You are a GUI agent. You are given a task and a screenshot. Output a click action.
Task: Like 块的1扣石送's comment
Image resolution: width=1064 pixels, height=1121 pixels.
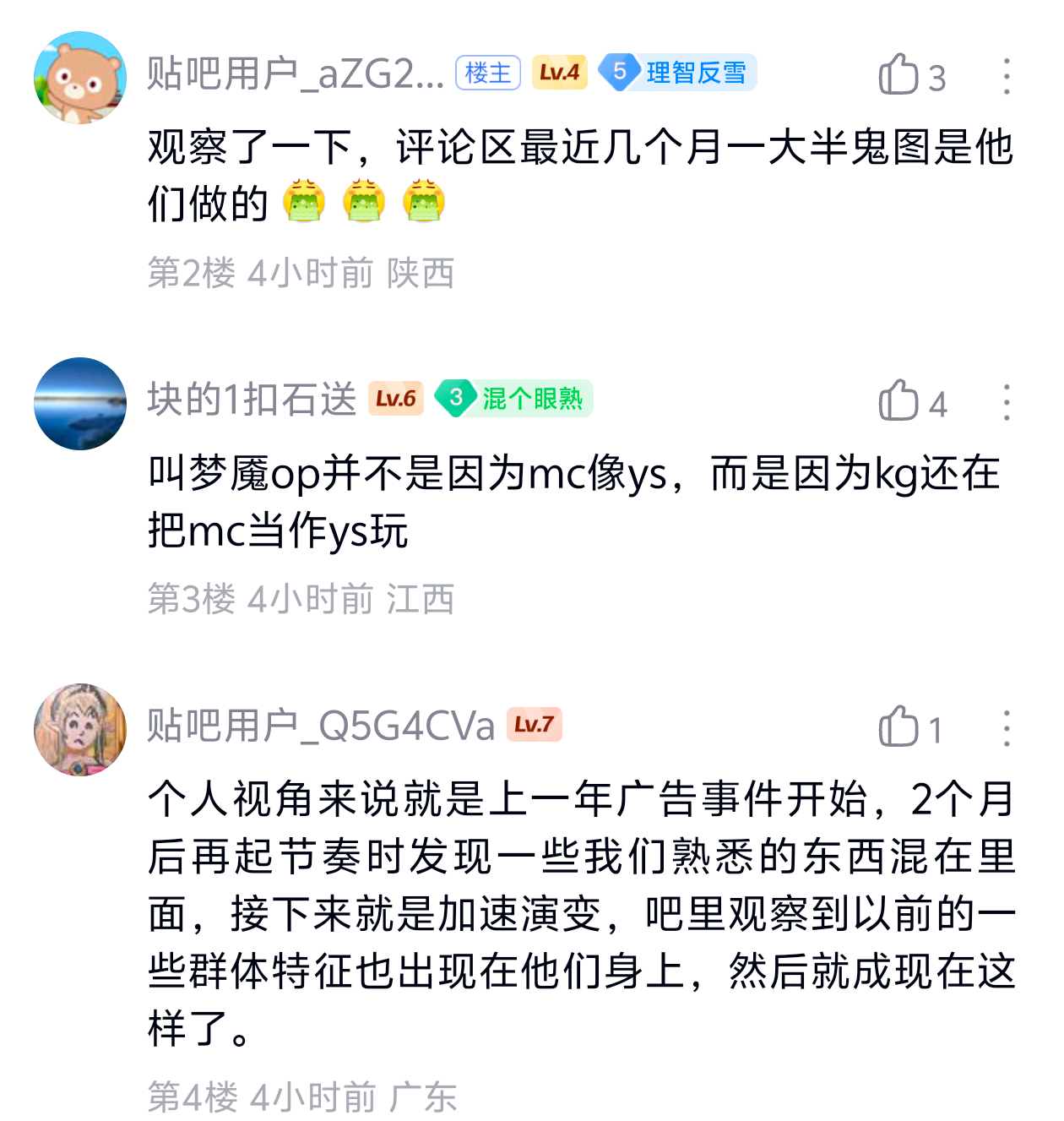pyautogui.click(x=912, y=401)
